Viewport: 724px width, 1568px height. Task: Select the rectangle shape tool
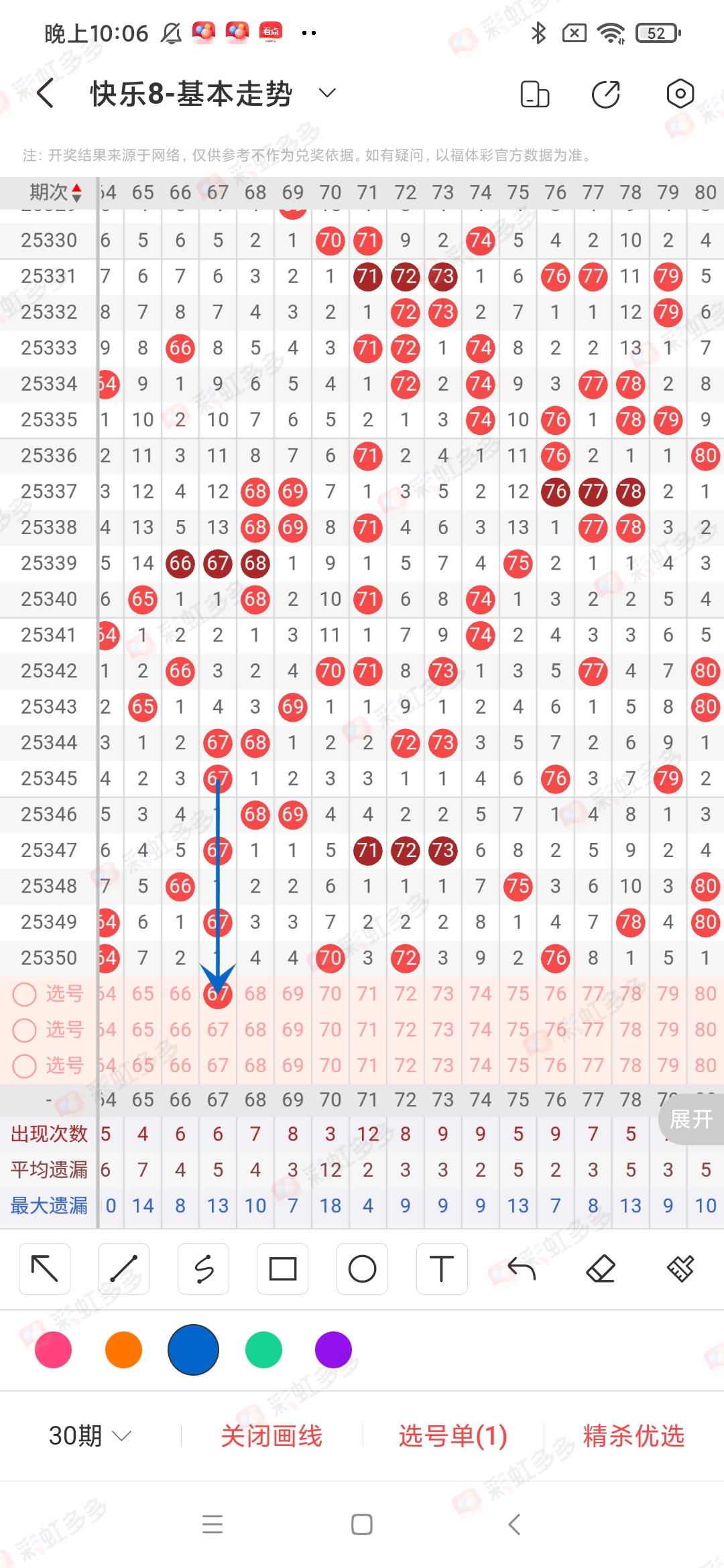coord(283,1268)
